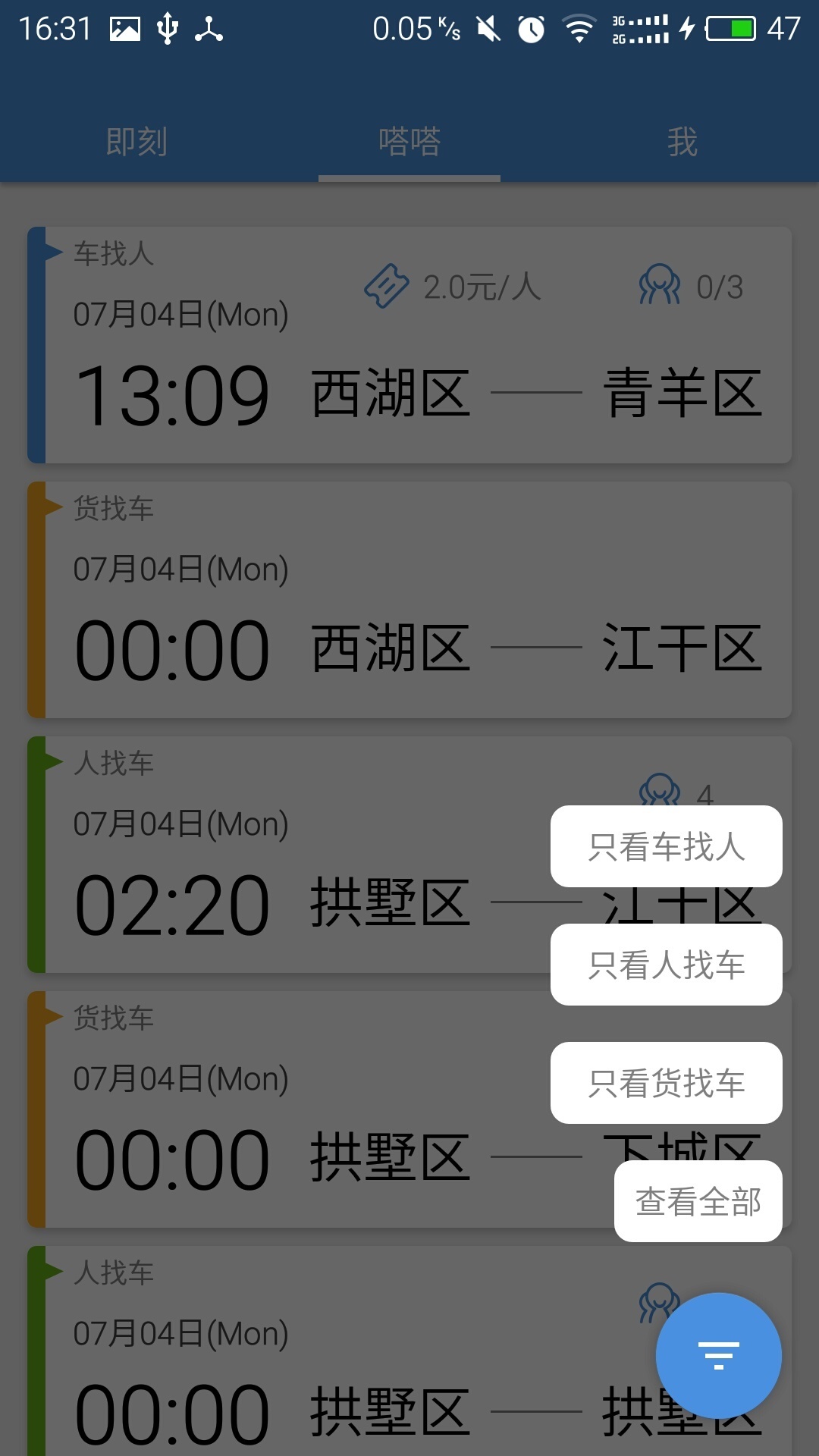
Task: Close the blue filter floating button
Action: click(x=718, y=1355)
